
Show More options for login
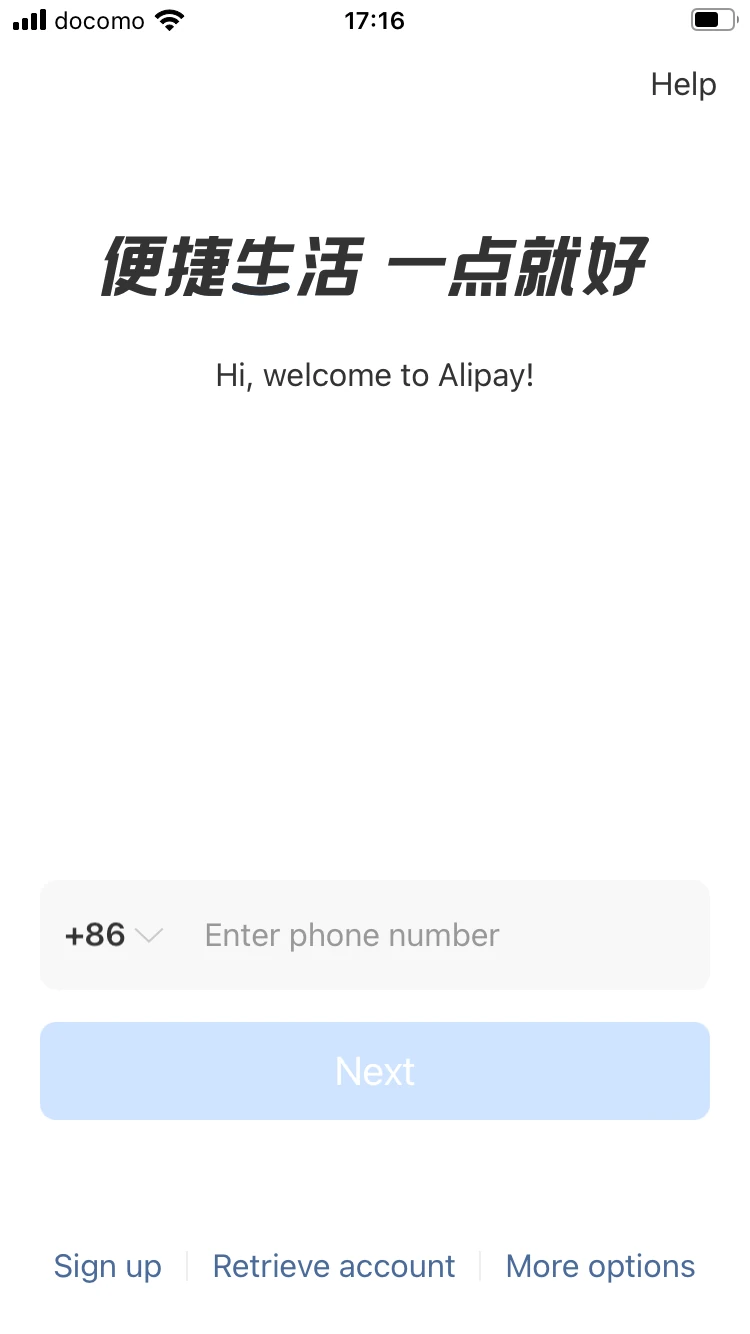click(x=600, y=1266)
